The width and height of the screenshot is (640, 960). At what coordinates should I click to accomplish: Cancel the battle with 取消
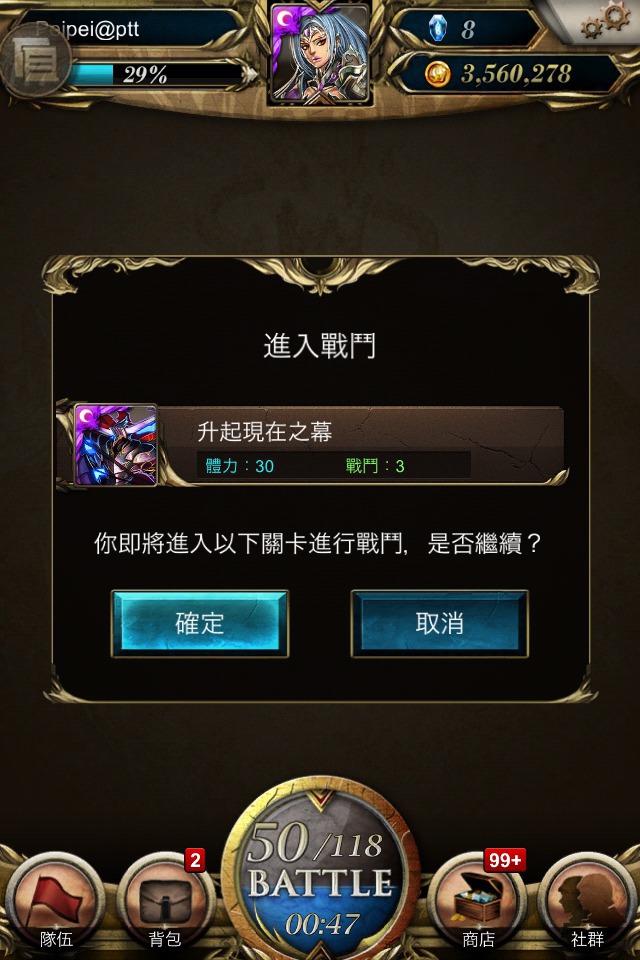coord(439,623)
